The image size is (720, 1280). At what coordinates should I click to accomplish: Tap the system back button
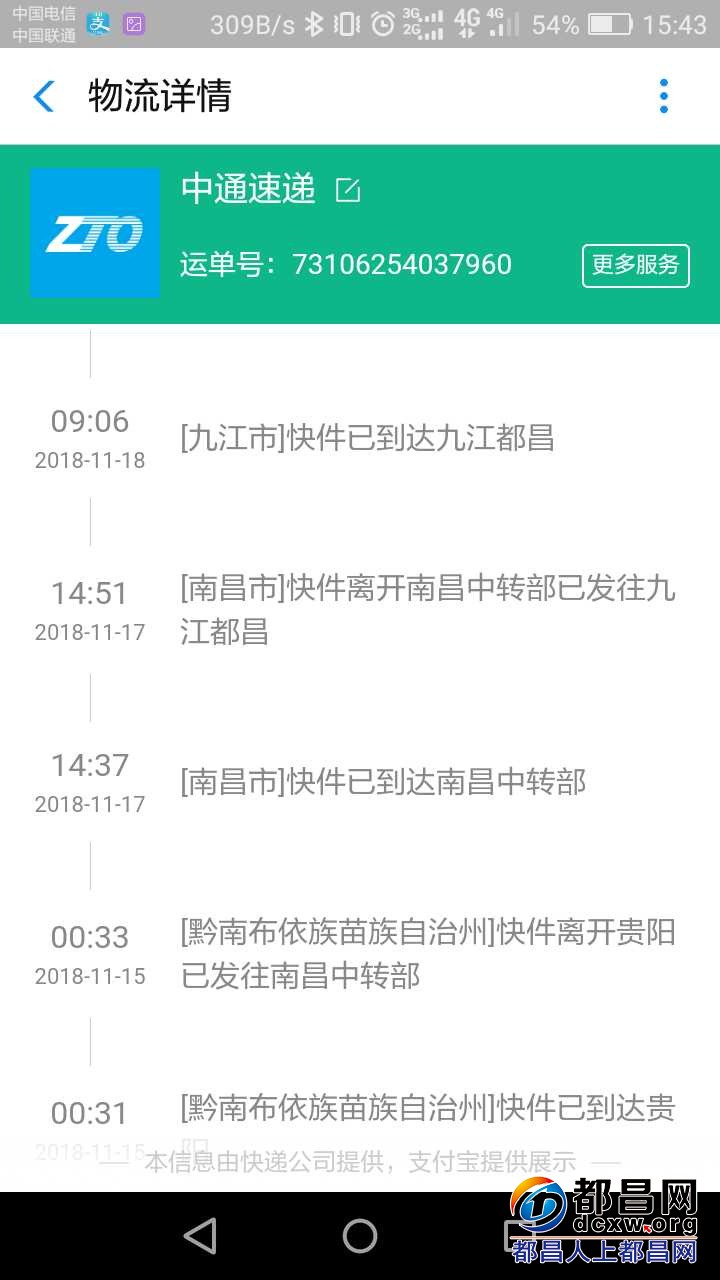(201, 1236)
